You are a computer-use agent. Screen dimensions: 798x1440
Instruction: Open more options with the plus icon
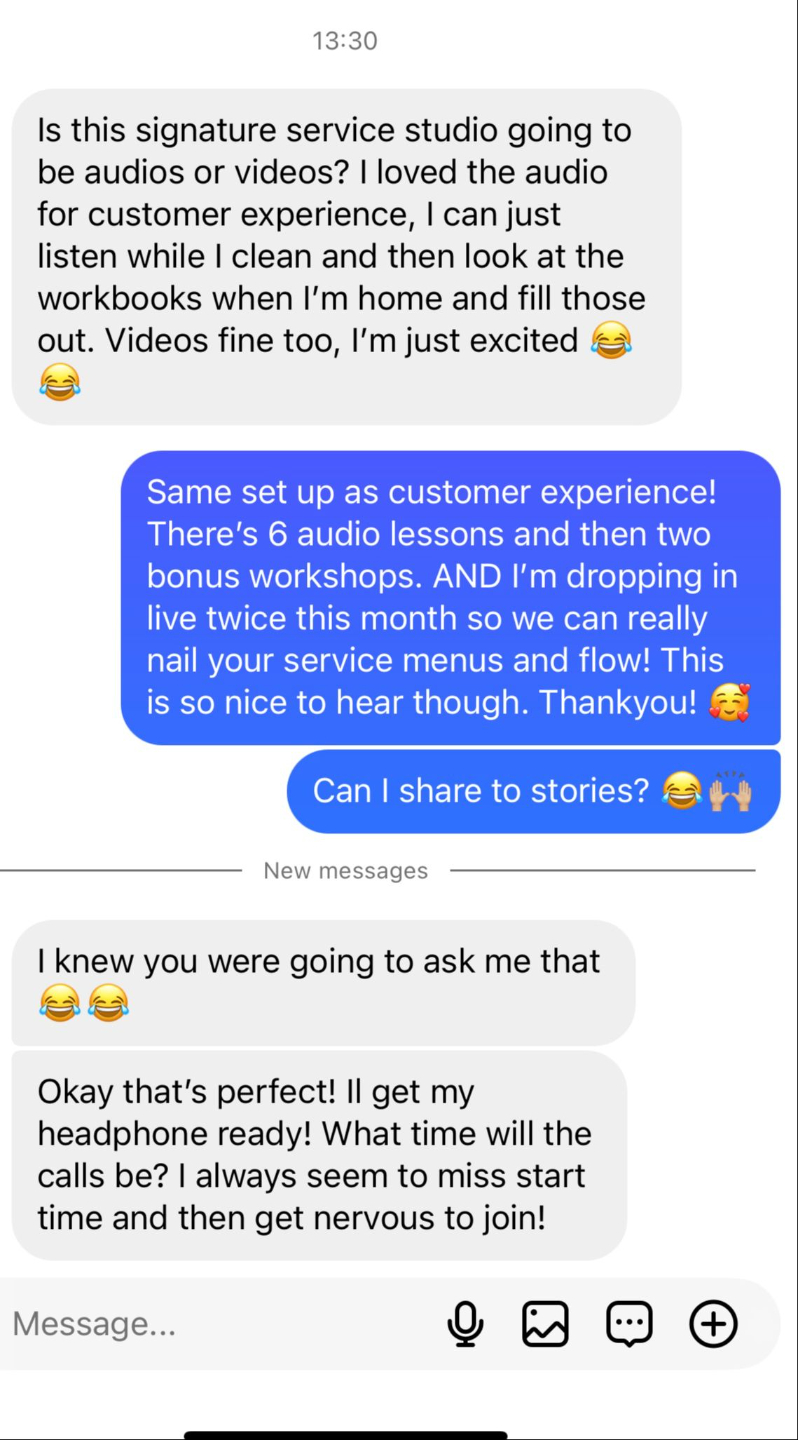(x=714, y=1324)
